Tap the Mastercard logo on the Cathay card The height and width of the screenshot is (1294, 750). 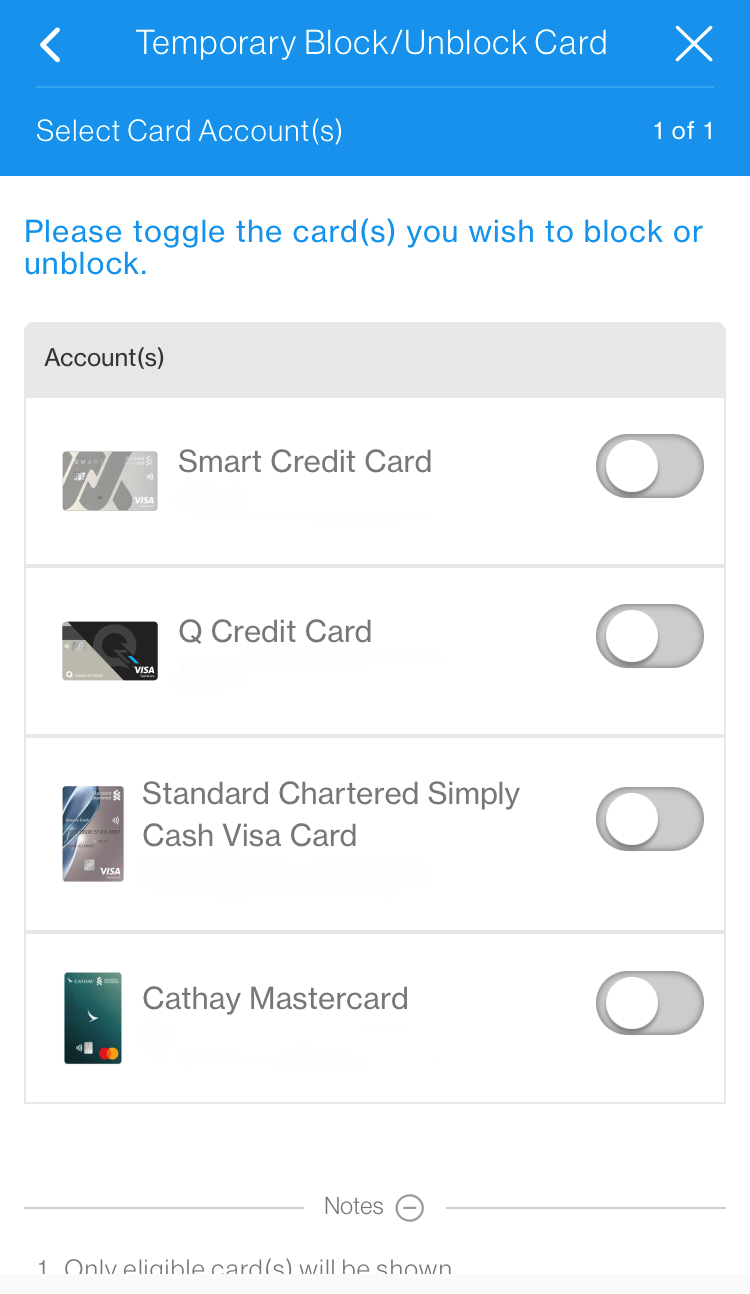109,1051
